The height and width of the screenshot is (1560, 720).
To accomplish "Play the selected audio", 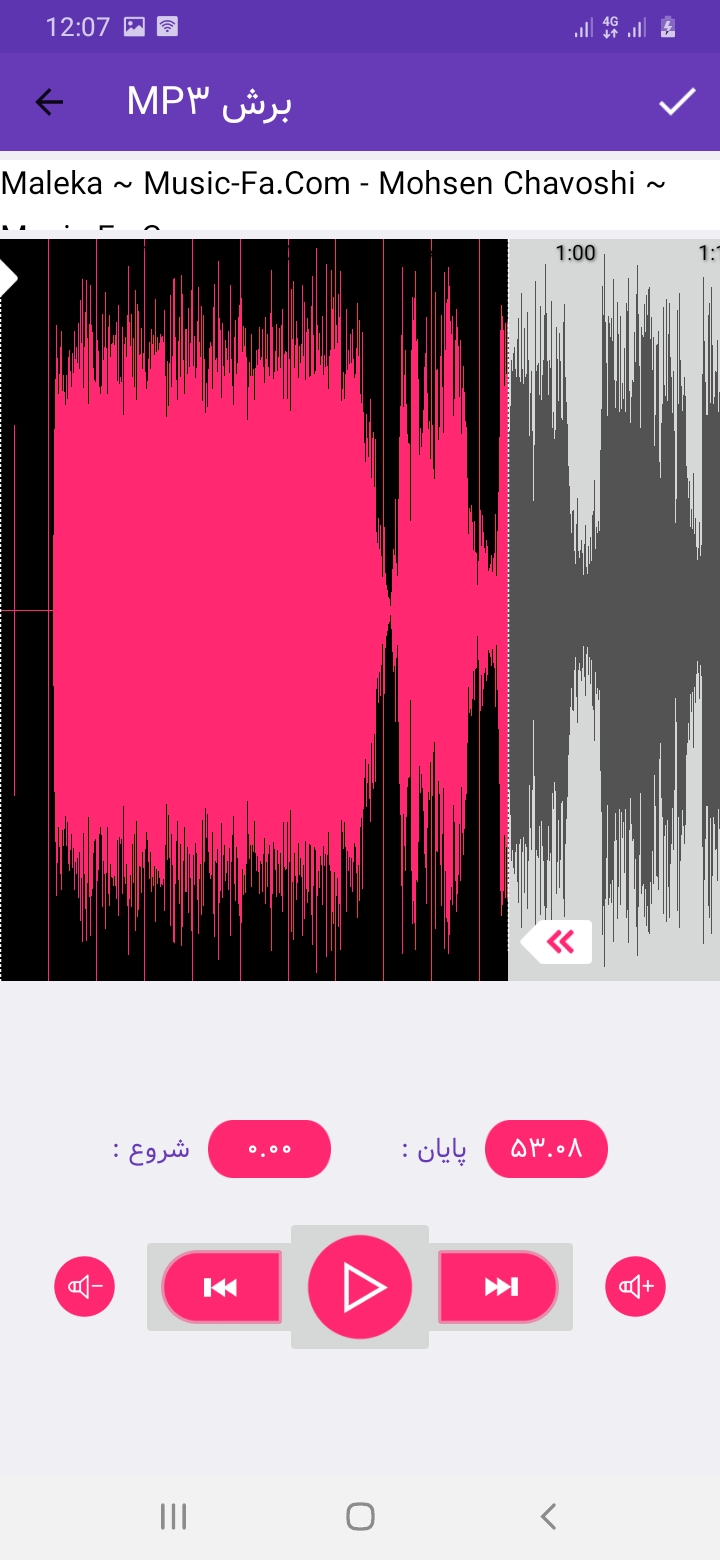I will [360, 1287].
